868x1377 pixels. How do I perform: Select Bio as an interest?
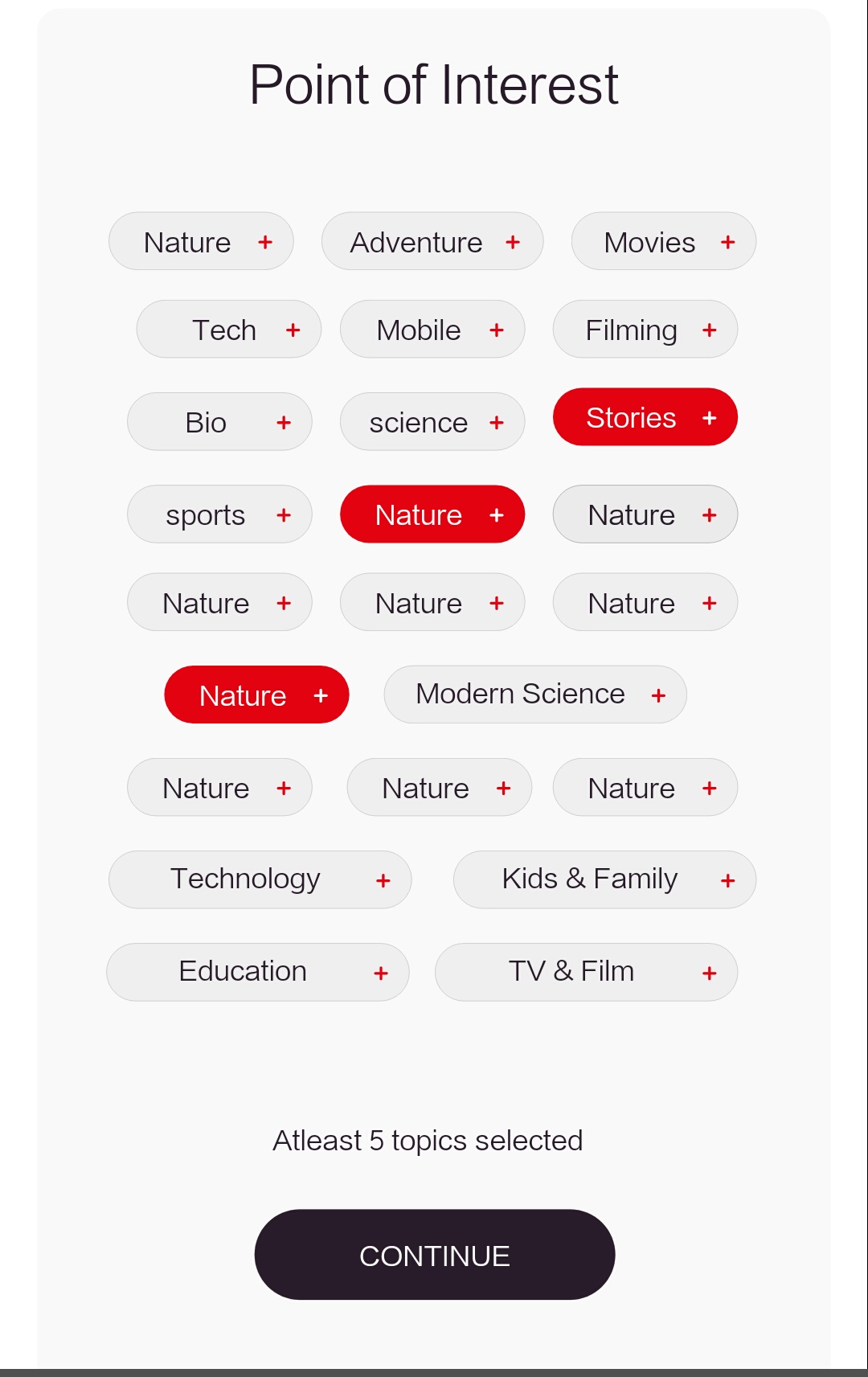[x=219, y=422]
